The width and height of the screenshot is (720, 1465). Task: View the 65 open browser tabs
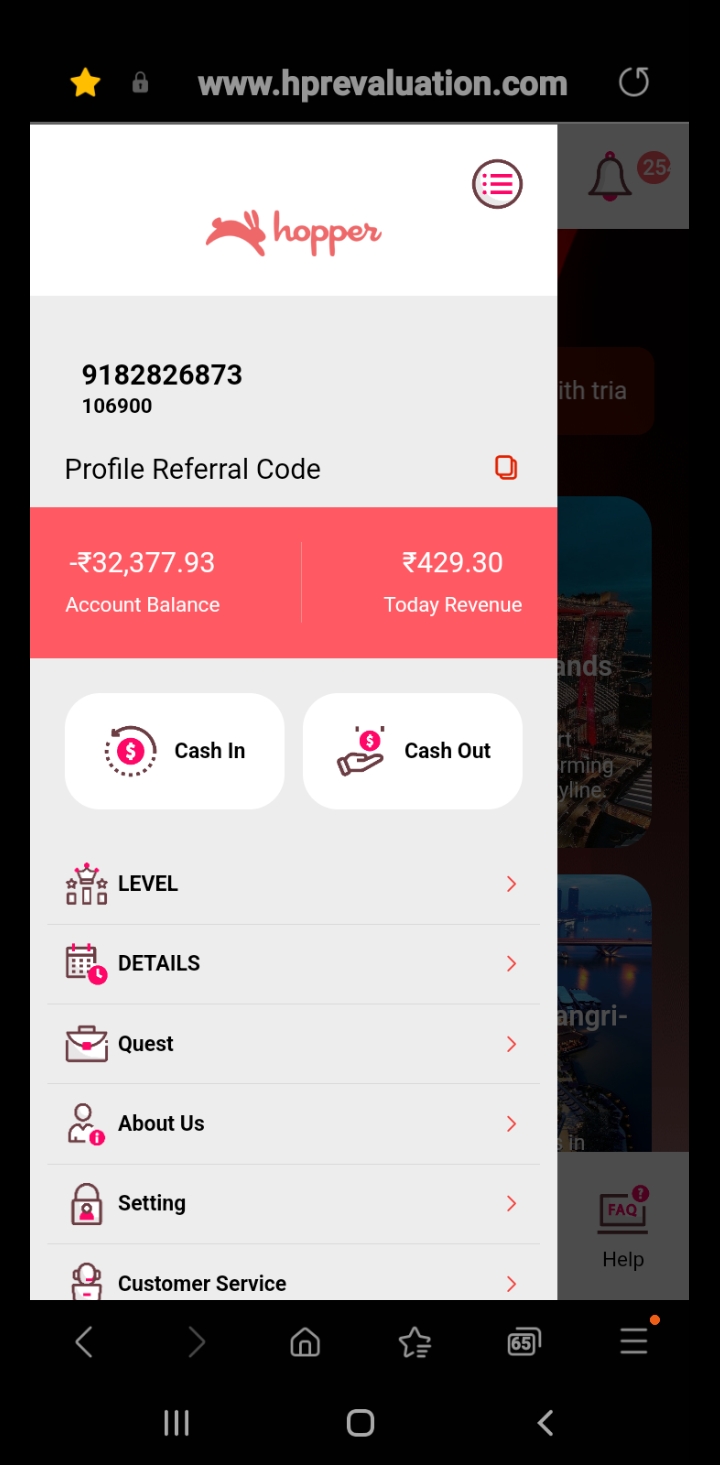click(x=523, y=1342)
